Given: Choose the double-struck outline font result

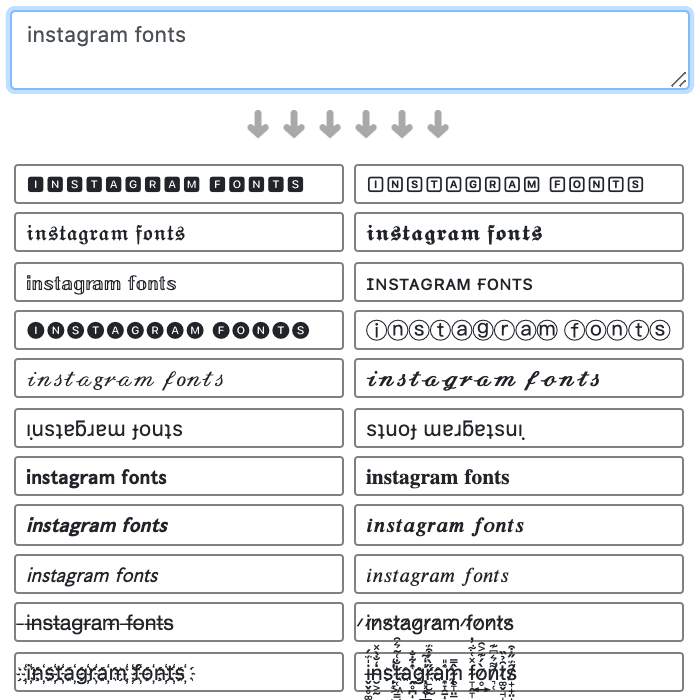Looking at the screenshot, I should [179, 282].
